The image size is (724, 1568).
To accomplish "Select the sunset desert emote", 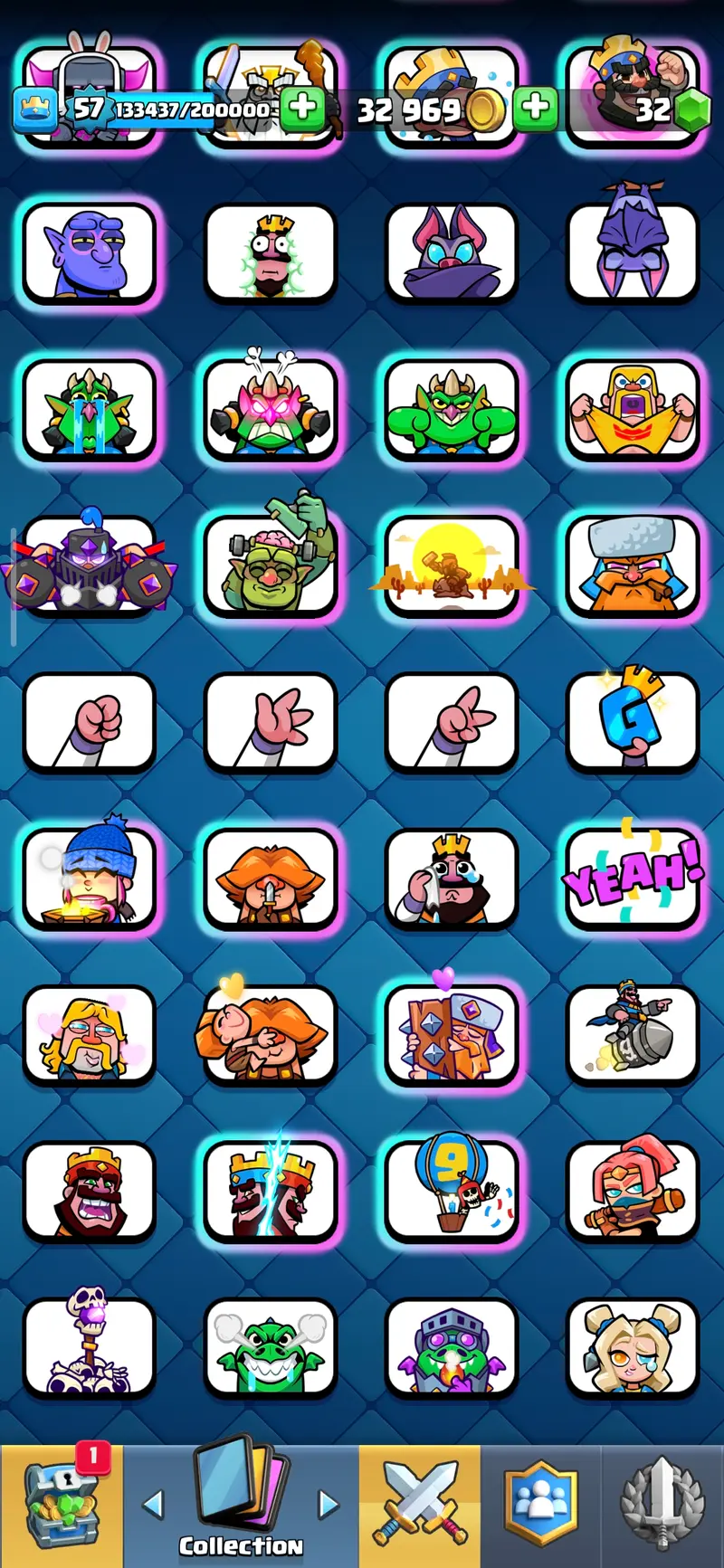I will pyautogui.click(x=451, y=566).
